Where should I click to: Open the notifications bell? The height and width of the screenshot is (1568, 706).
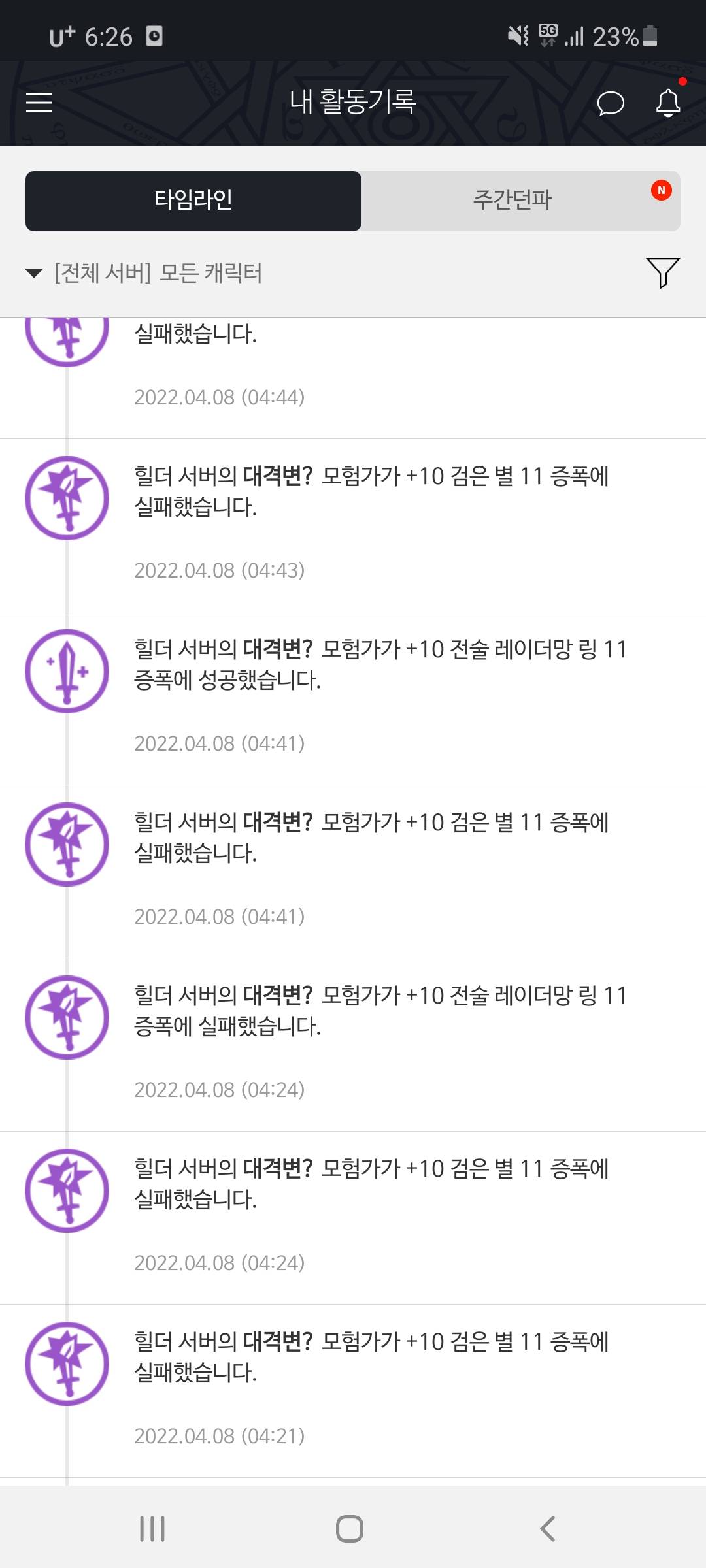point(668,103)
